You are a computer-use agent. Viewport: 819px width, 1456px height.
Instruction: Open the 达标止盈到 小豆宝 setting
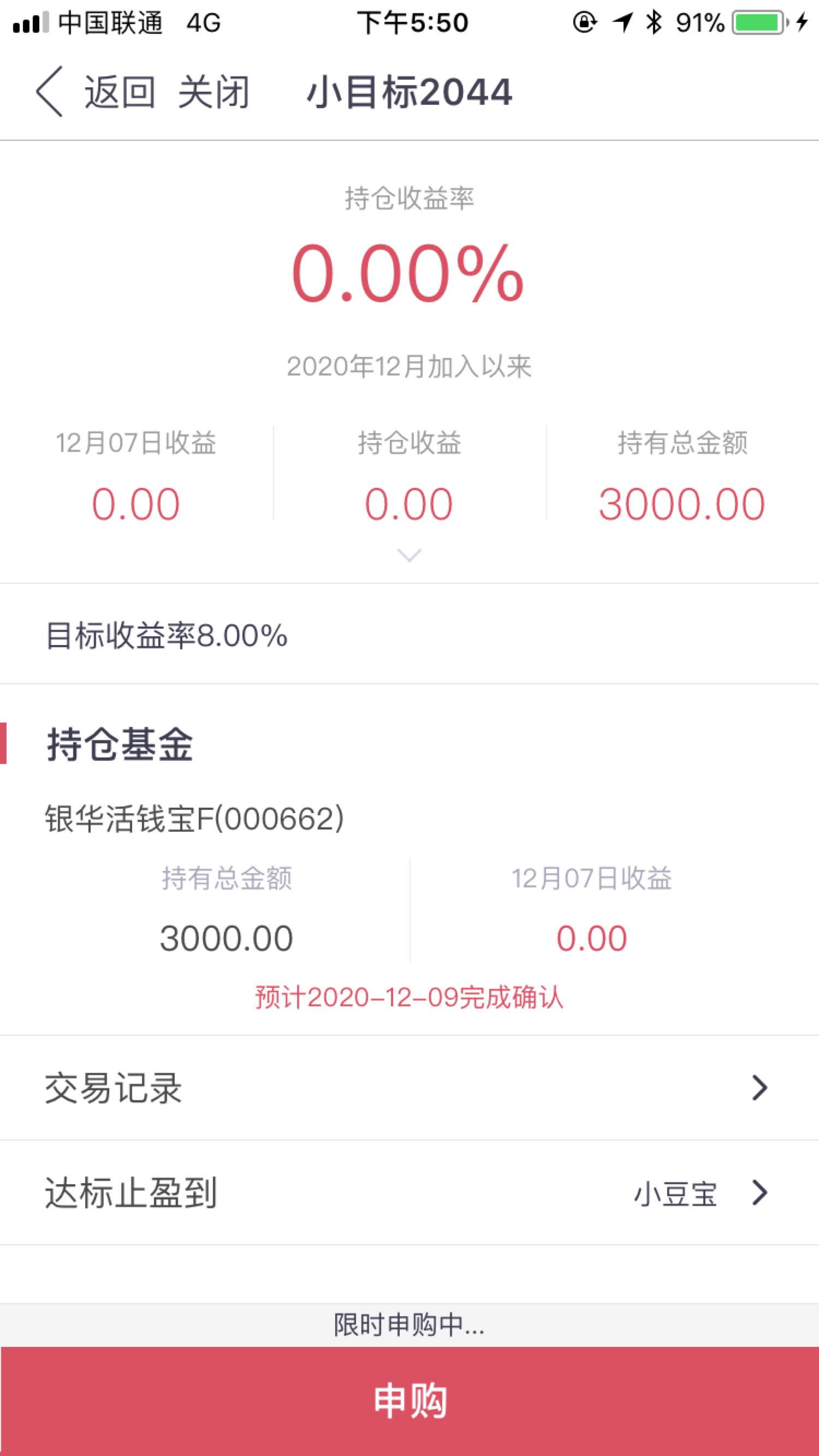tap(410, 1192)
